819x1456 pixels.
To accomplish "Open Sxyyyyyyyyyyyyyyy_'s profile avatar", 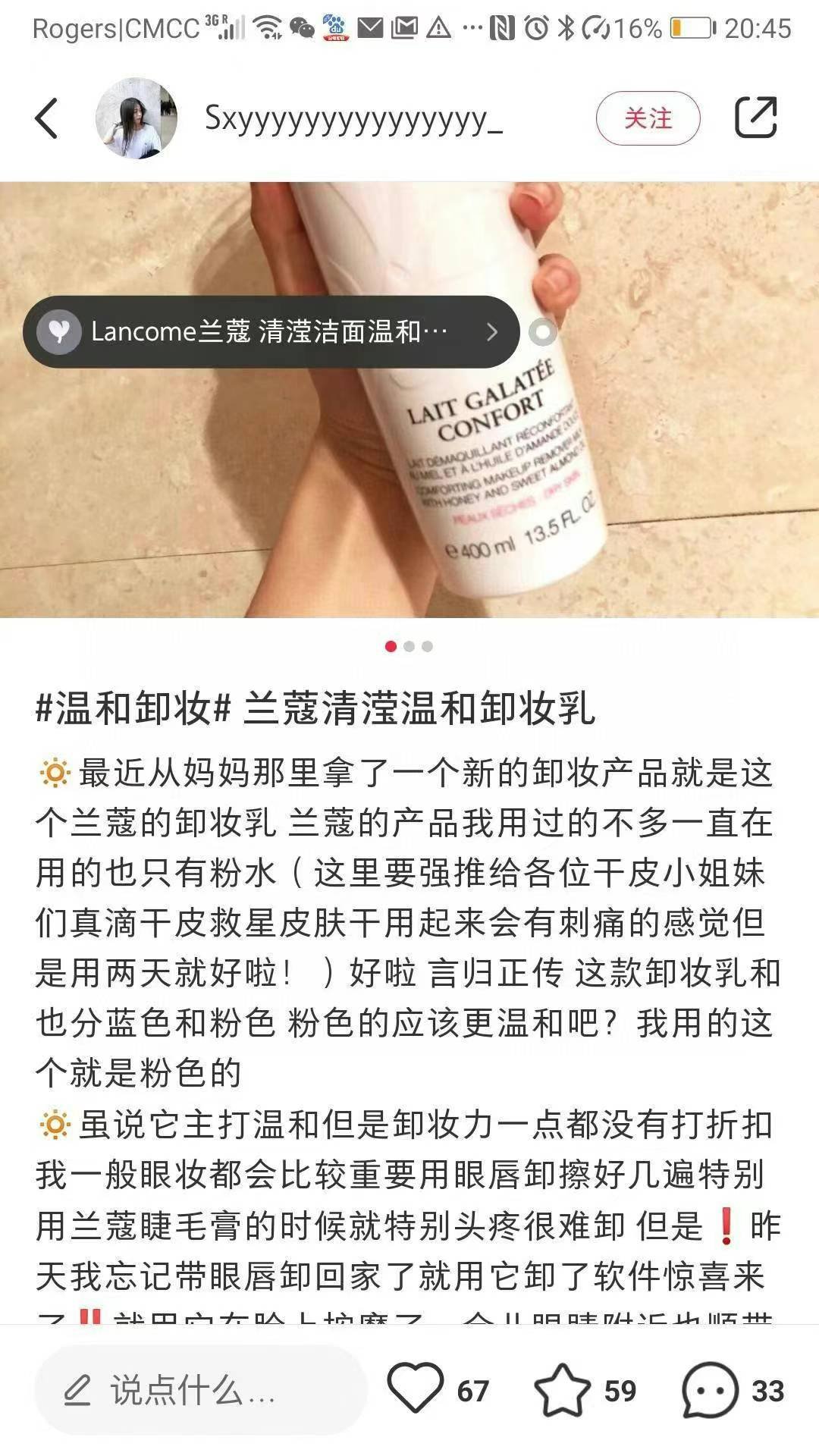I will [x=136, y=118].
